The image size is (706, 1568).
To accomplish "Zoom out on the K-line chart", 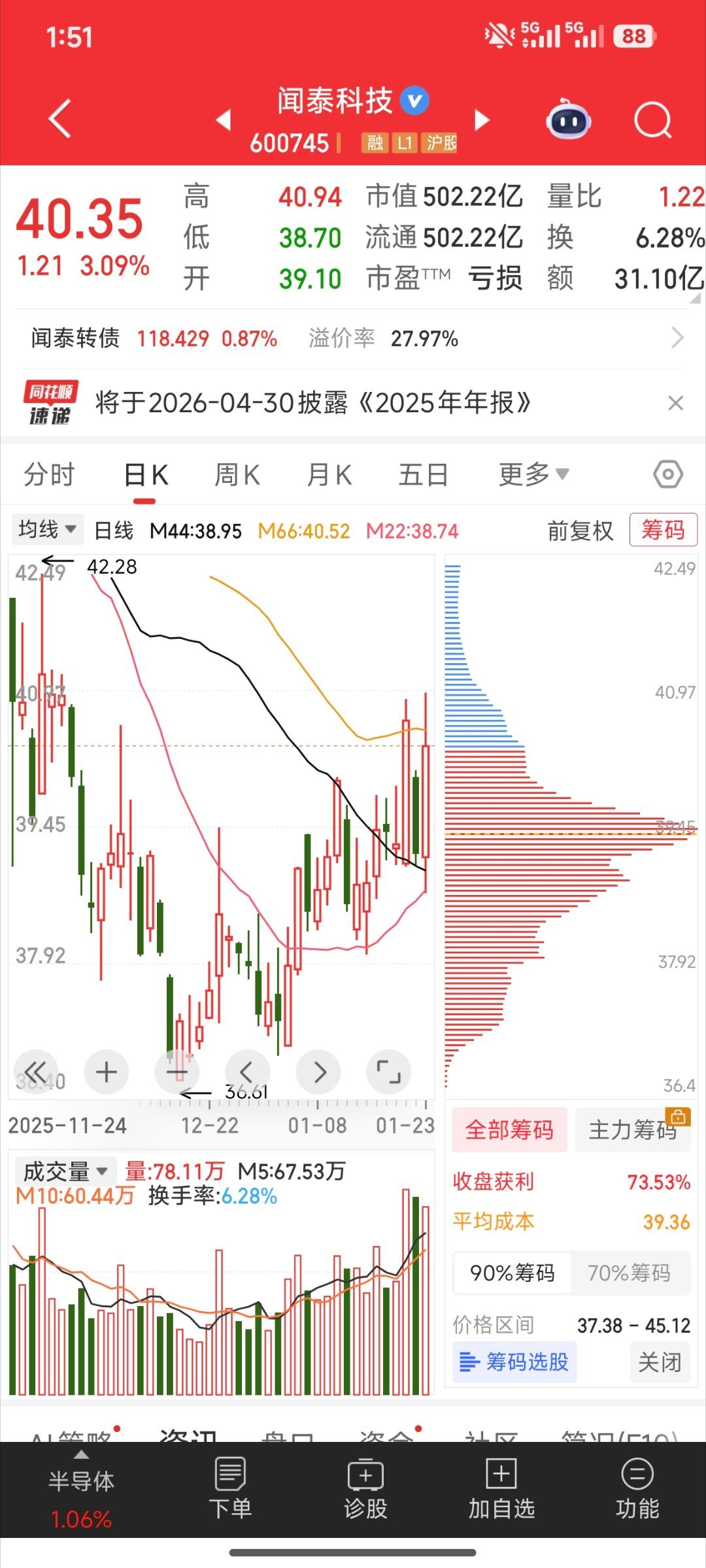I will (x=176, y=1071).
